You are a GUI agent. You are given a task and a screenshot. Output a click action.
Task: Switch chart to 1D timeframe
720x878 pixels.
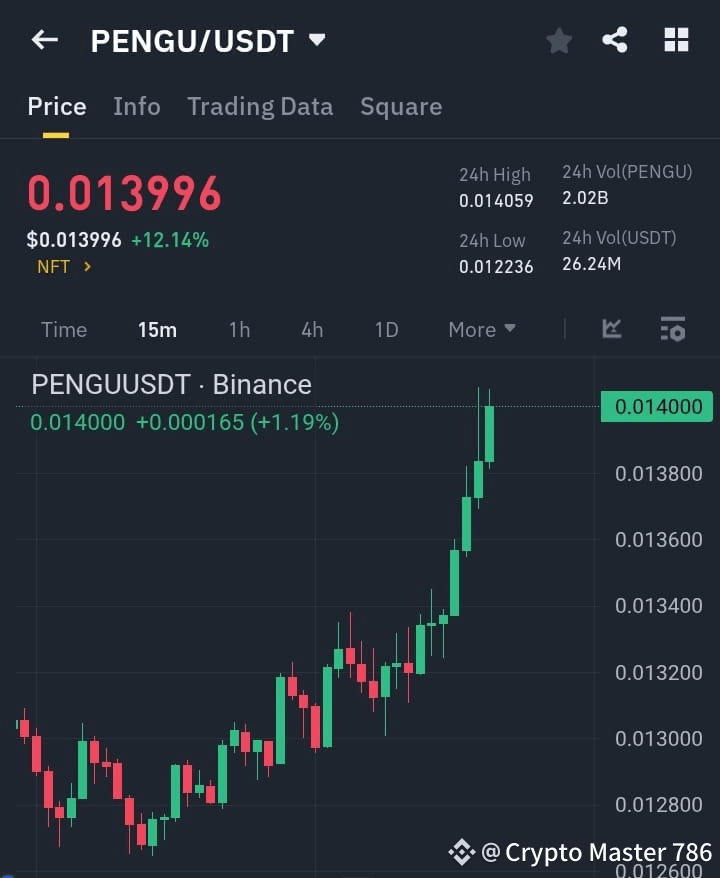coord(386,329)
